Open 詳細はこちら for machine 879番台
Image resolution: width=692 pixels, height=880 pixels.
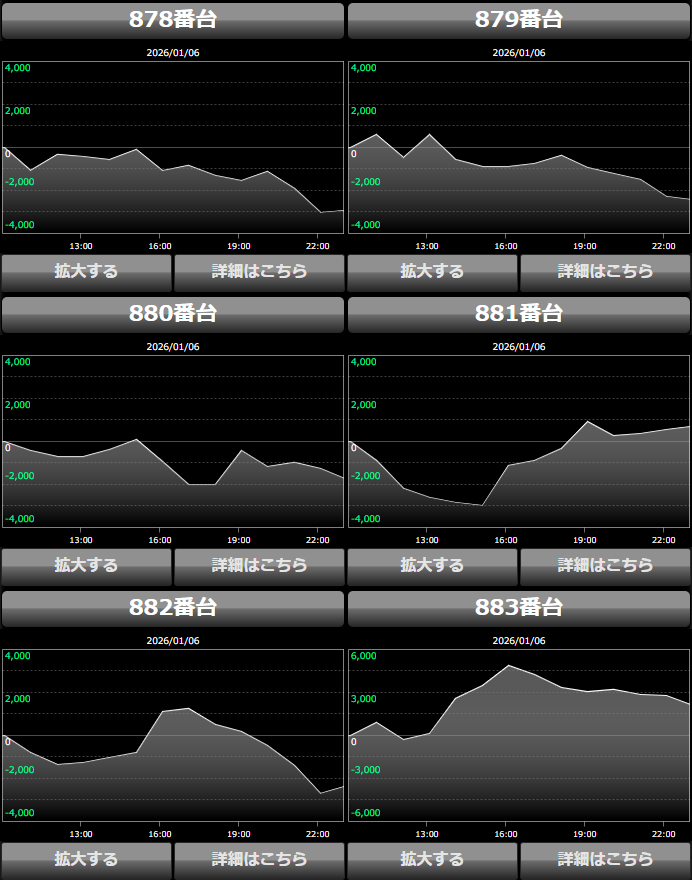[x=605, y=271]
